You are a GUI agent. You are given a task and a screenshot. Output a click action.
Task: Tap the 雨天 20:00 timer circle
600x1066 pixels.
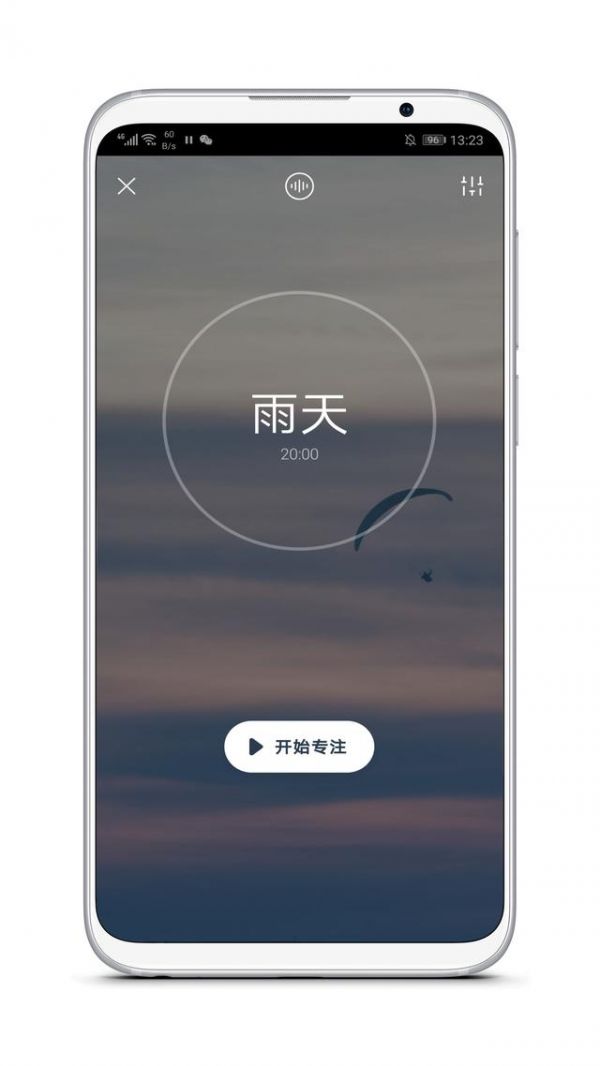[x=299, y=421]
